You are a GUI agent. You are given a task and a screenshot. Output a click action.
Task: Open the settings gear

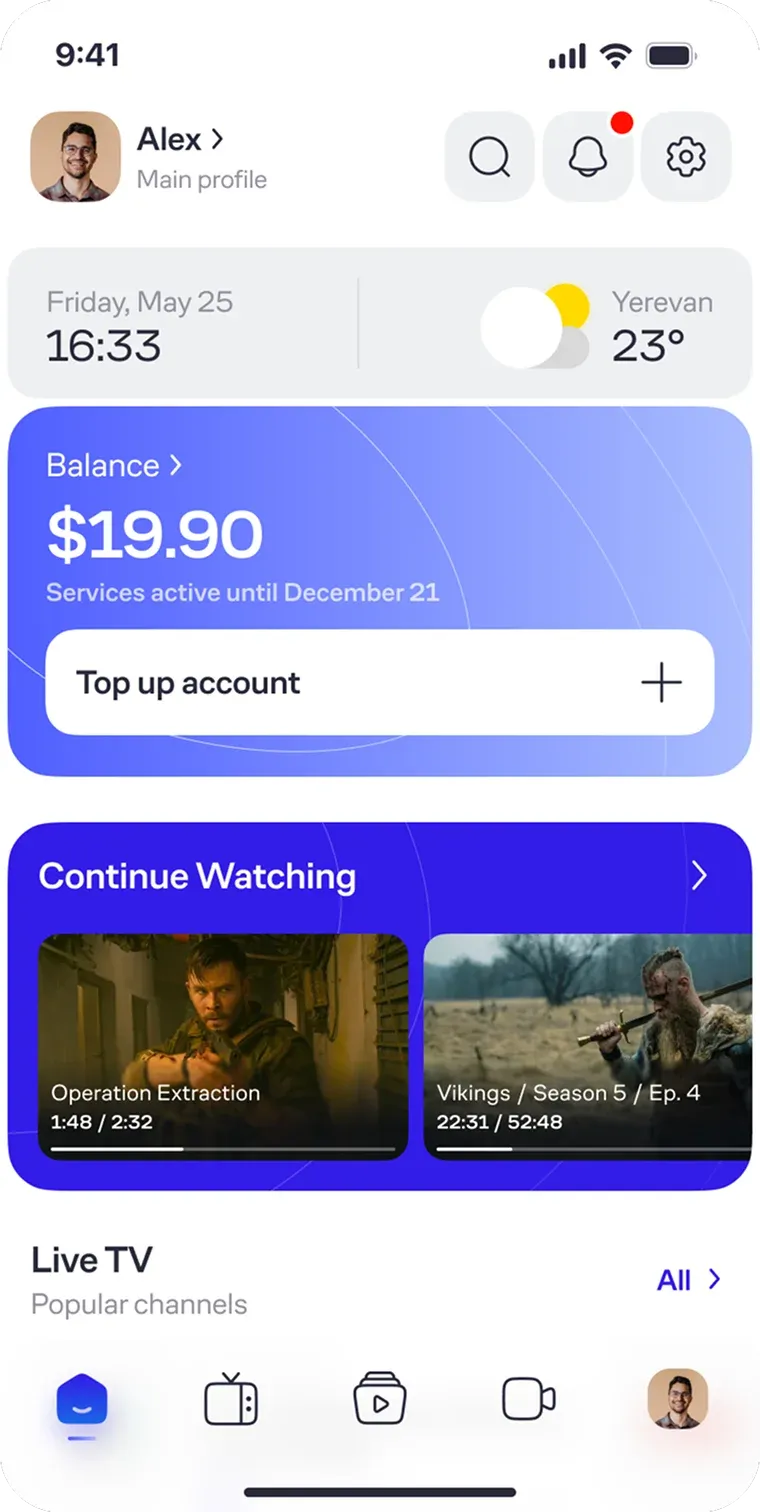(686, 157)
